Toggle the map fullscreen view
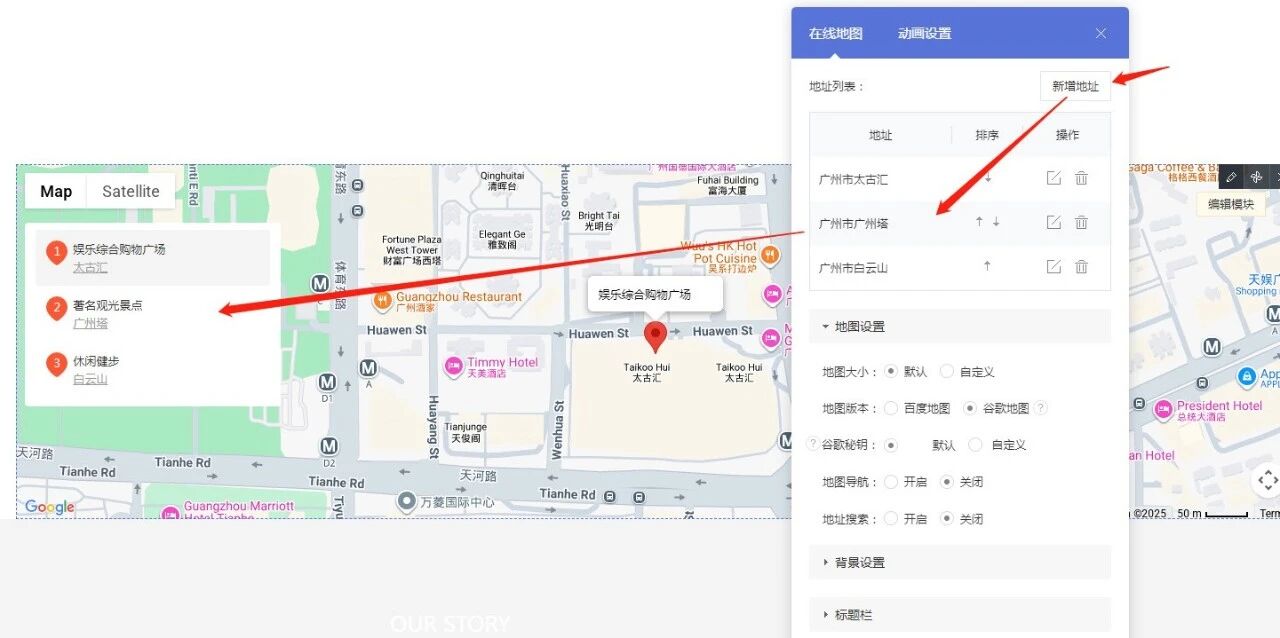The height and width of the screenshot is (638, 1280). pyautogui.click(x=1266, y=481)
